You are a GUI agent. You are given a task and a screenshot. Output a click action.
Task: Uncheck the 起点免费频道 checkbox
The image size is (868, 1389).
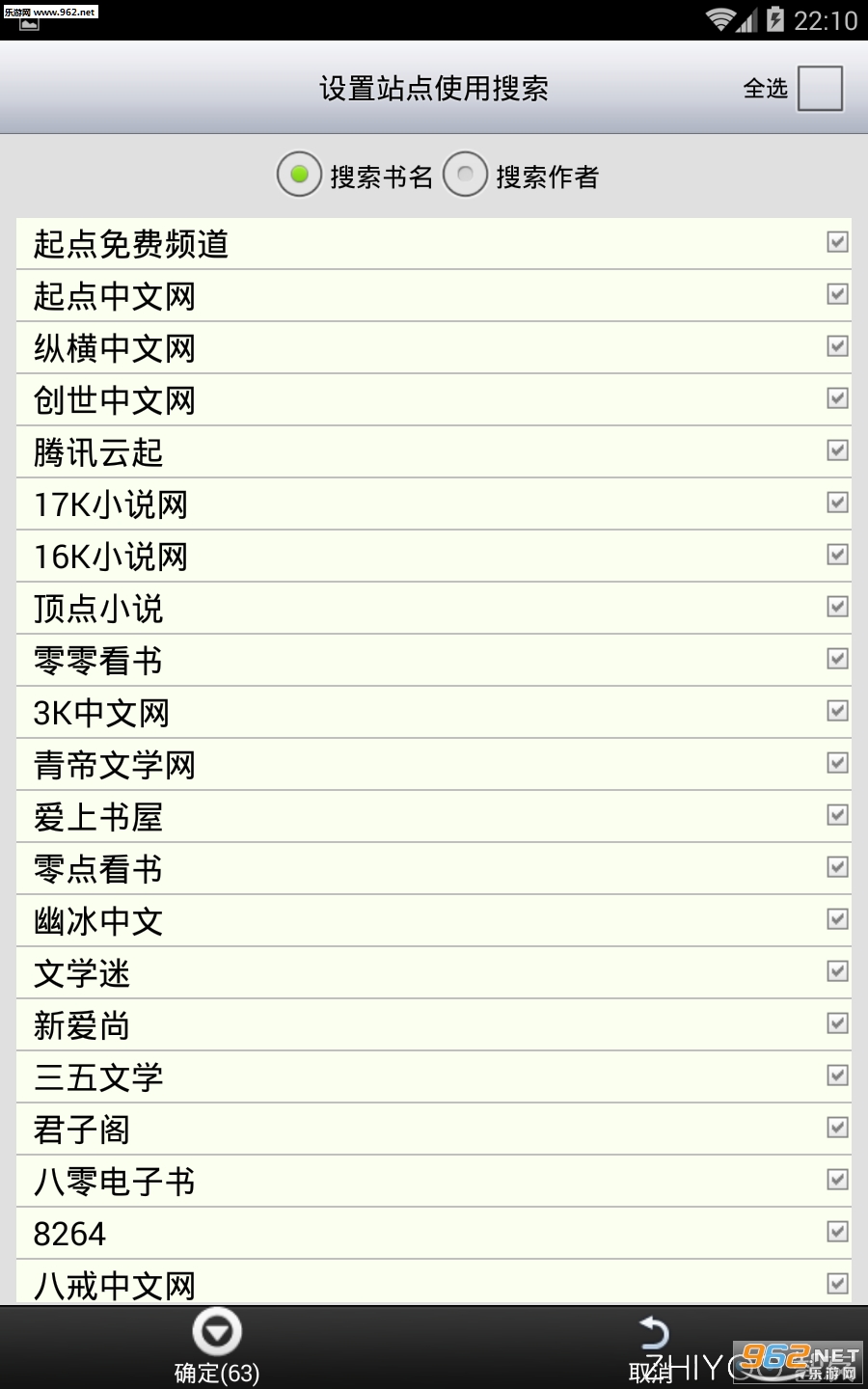837,242
